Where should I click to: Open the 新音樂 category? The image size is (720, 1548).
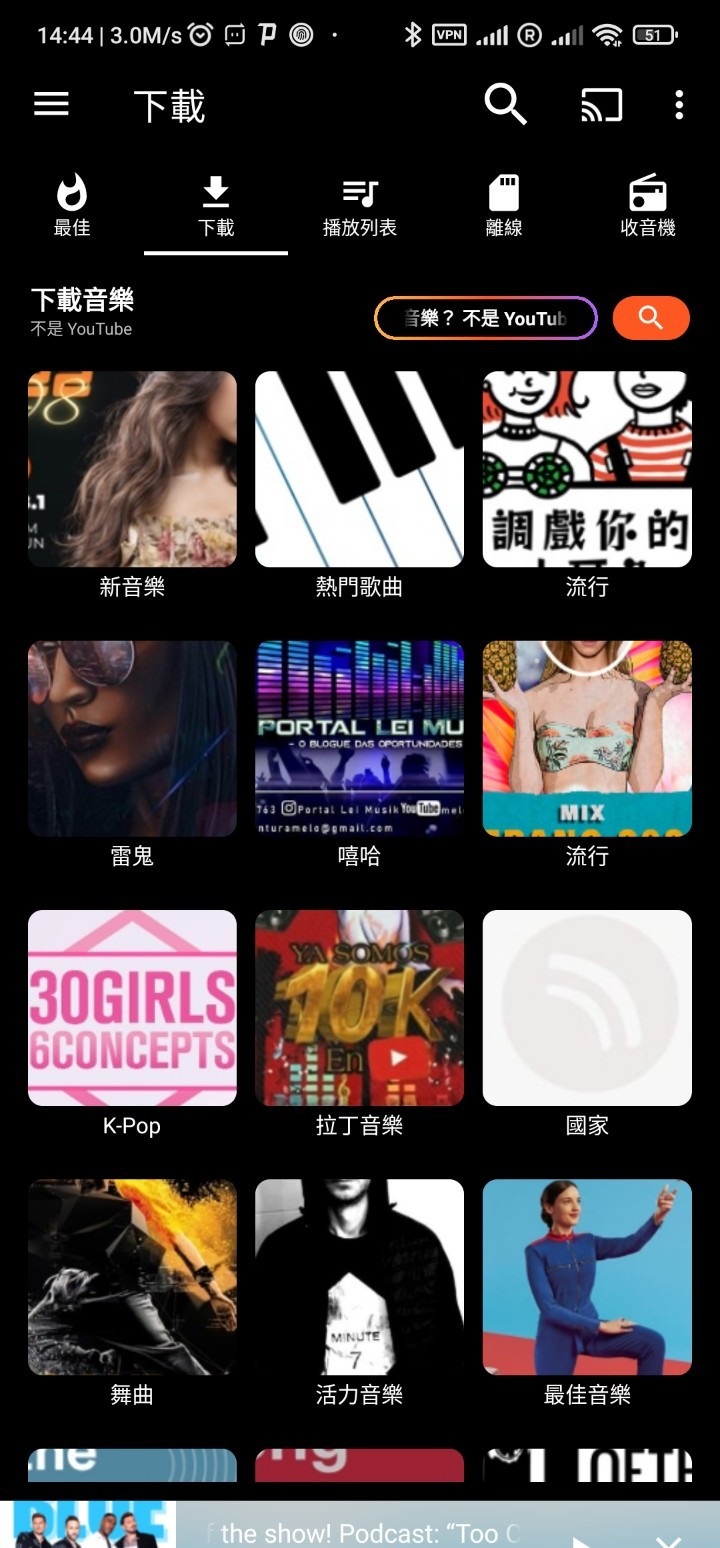pos(132,469)
